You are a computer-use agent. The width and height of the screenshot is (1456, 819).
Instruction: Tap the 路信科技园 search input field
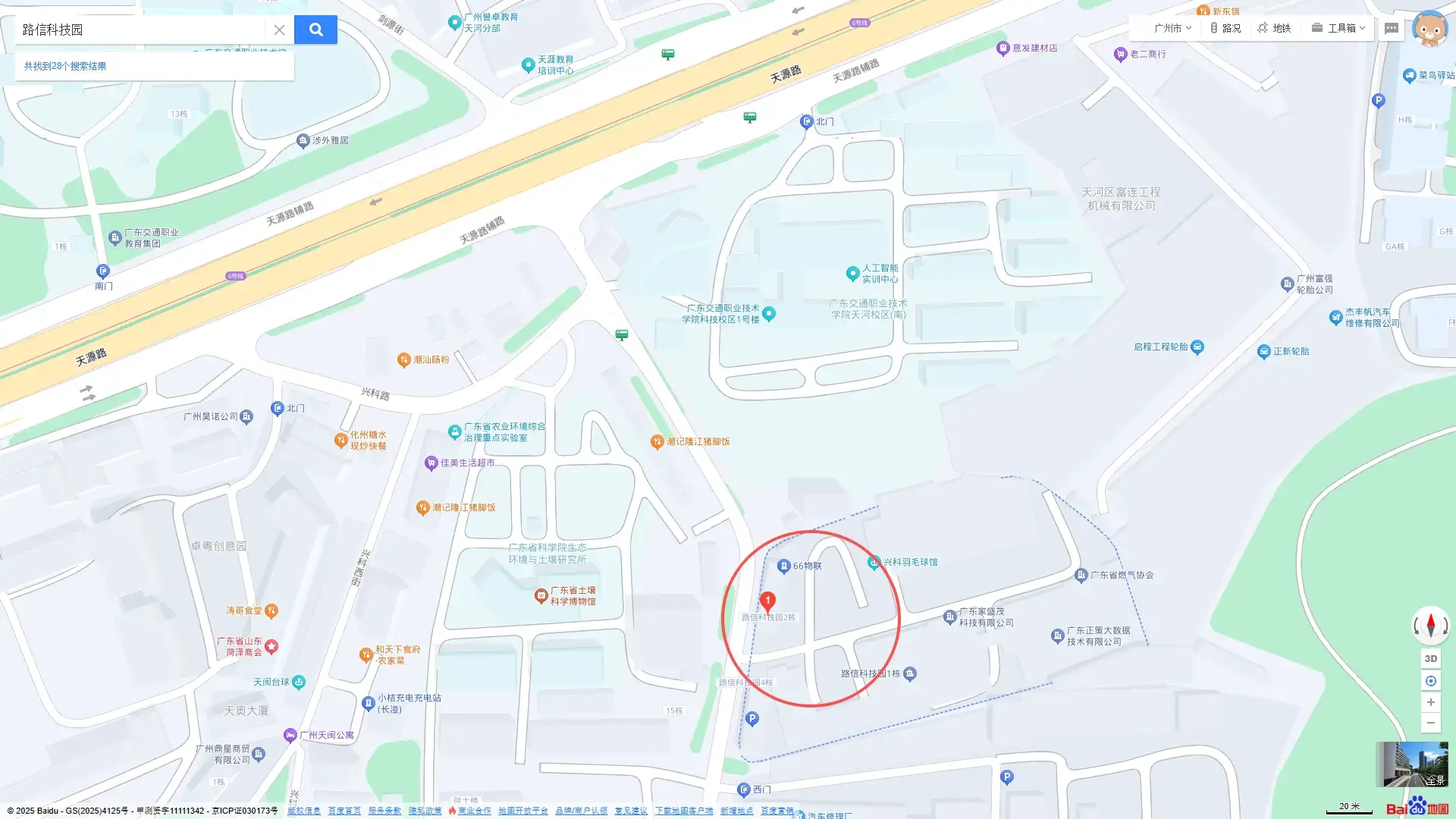[x=140, y=30]
